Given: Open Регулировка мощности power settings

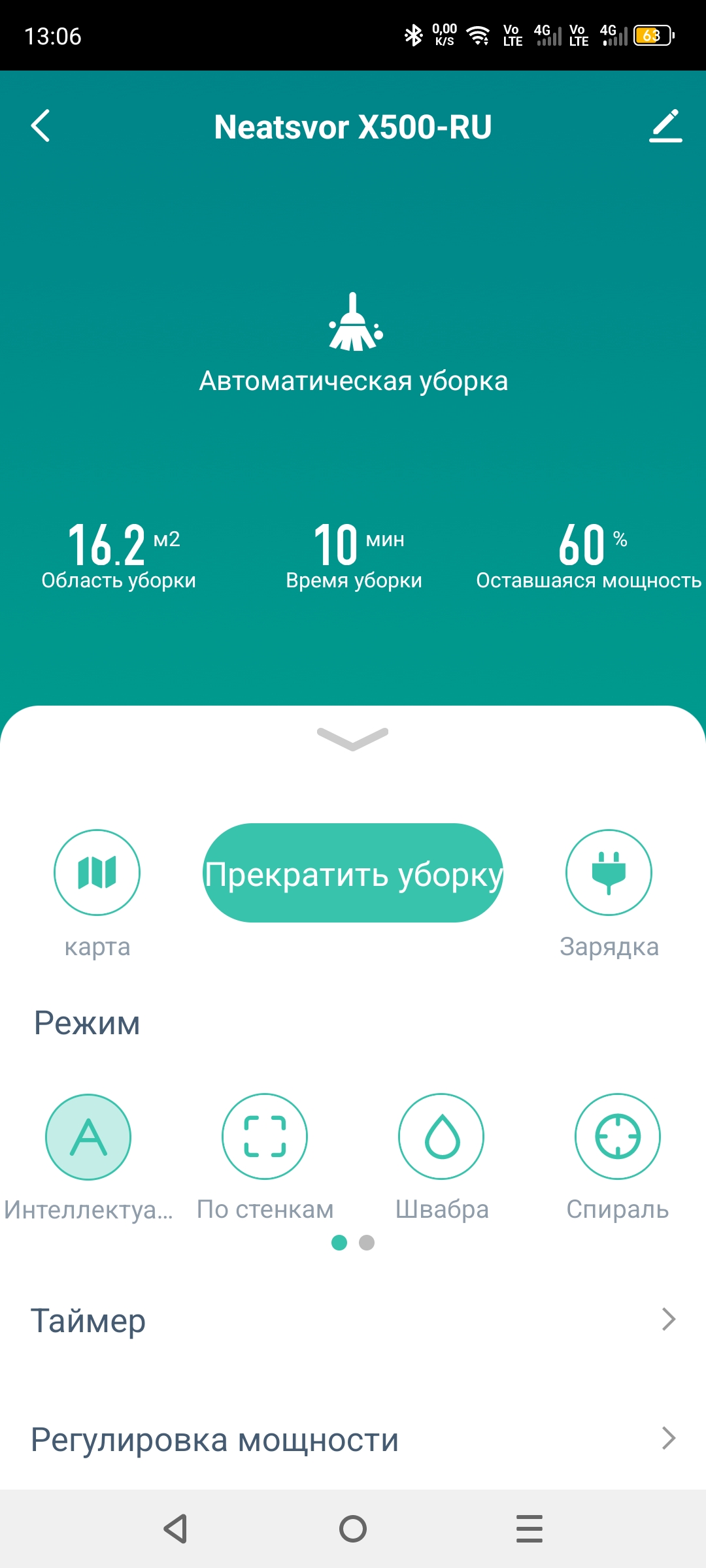Looking at the screenshot, I should pyautogui.click(x=353, y=1439).
